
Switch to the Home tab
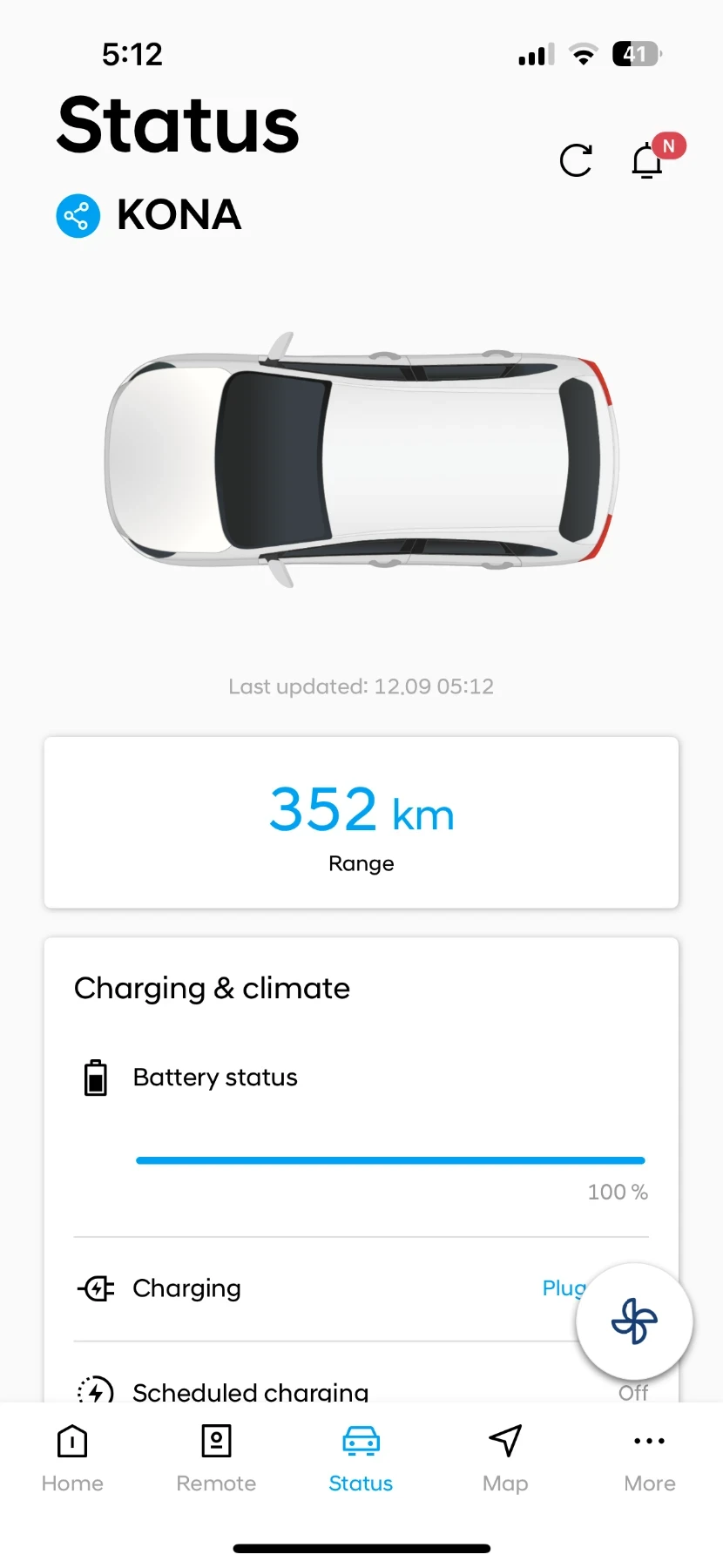(x=72, y=1457)
